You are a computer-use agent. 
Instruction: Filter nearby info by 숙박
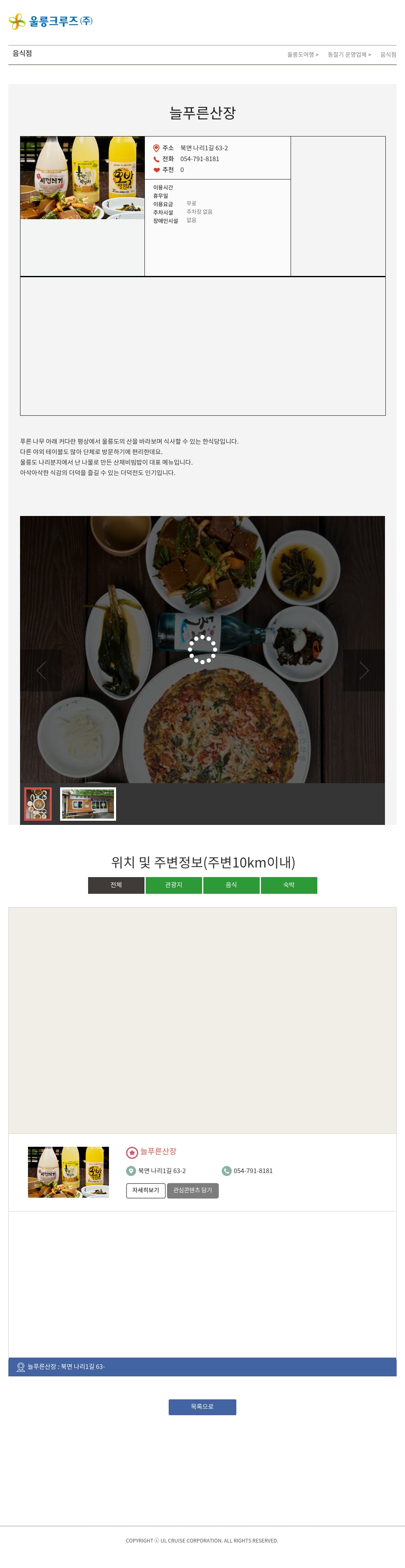click(x=289, y=885)
